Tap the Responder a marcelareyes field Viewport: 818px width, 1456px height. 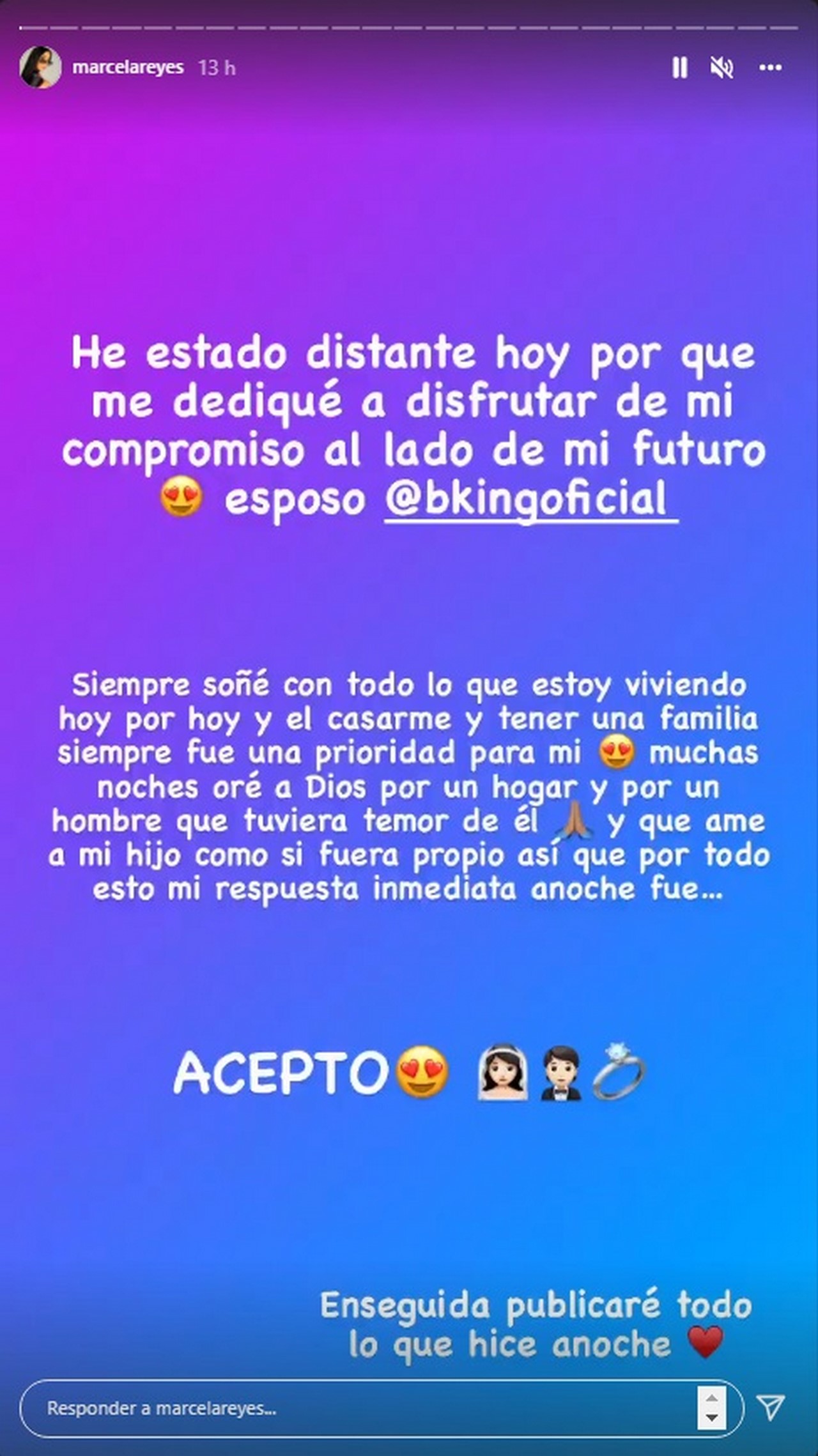tap(358, 1407)
